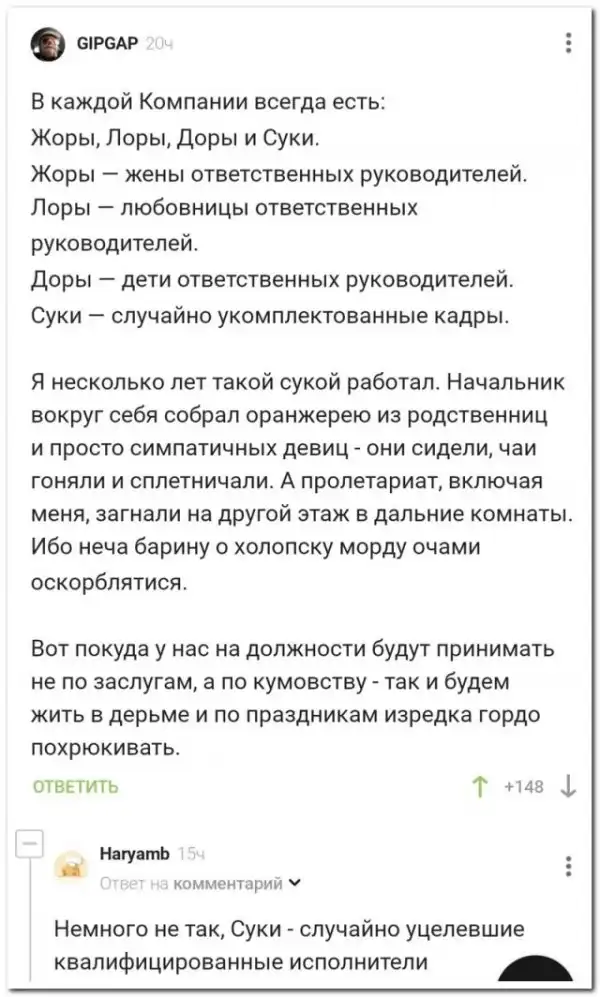Tap ОТВЕТИТЬ to reply to GIPGAP

pyautogui.click(x=76, y=786)
